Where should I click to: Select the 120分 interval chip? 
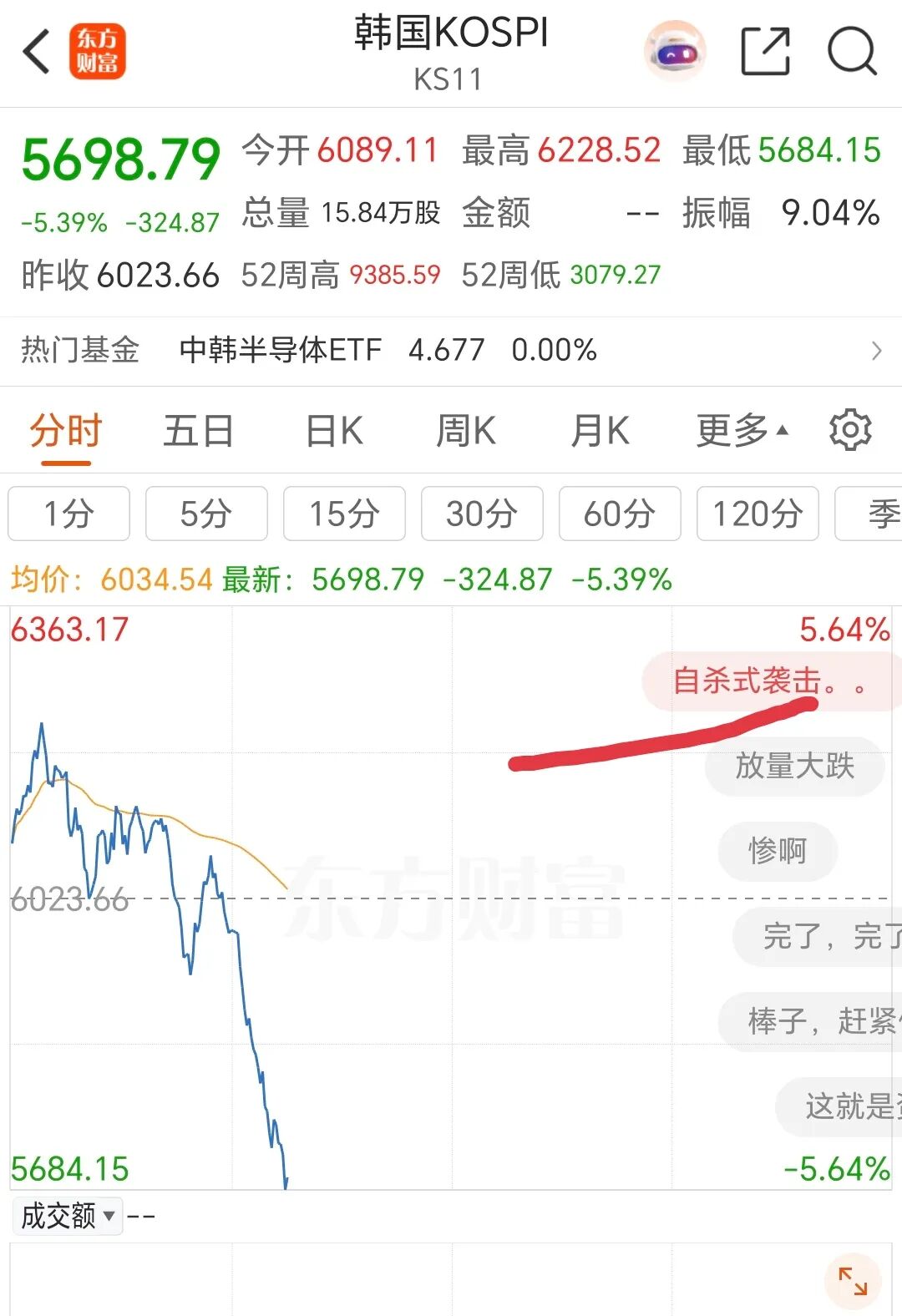[x=758, y=514]
